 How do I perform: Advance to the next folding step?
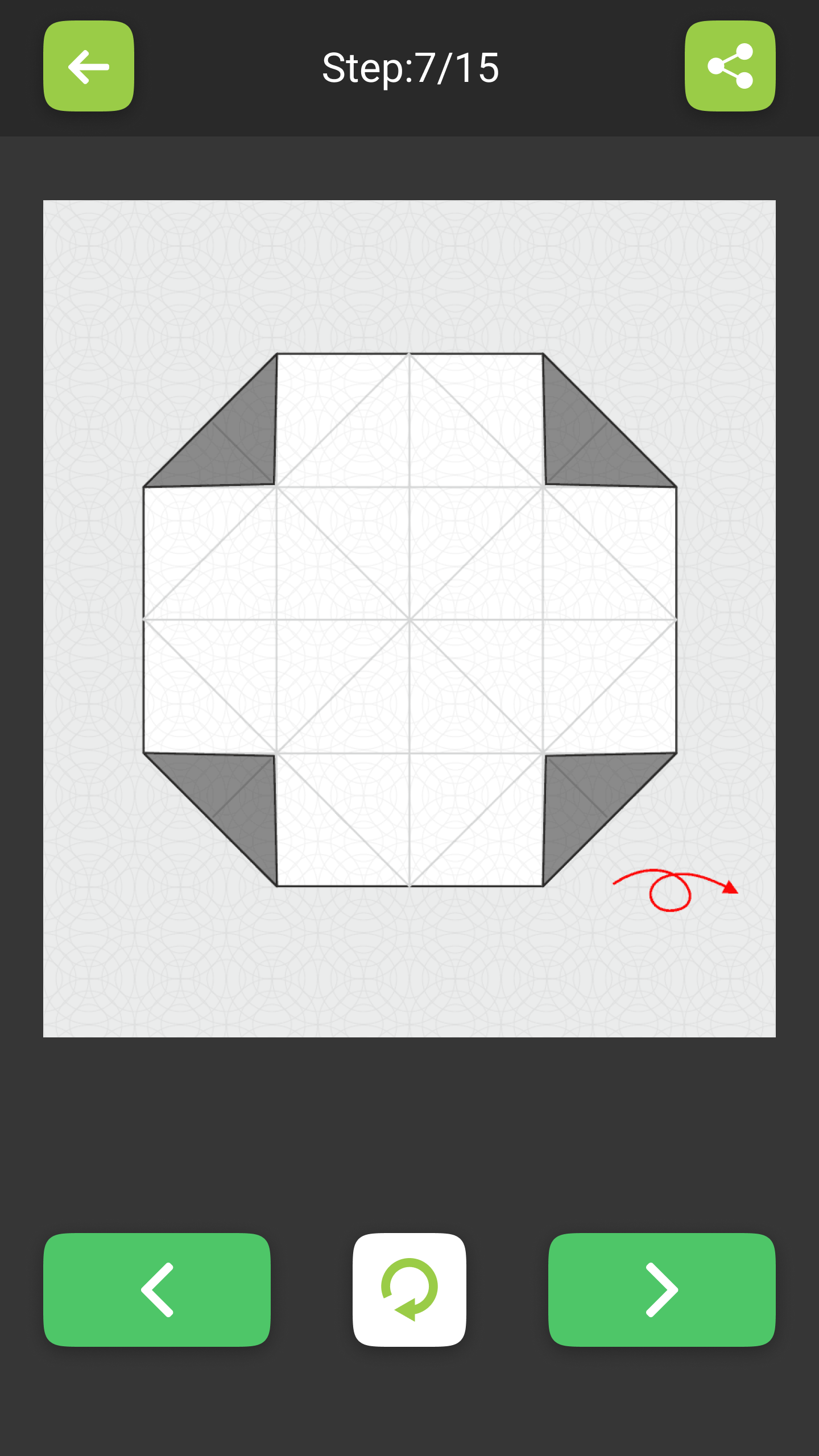click(x=661, y=1289)
